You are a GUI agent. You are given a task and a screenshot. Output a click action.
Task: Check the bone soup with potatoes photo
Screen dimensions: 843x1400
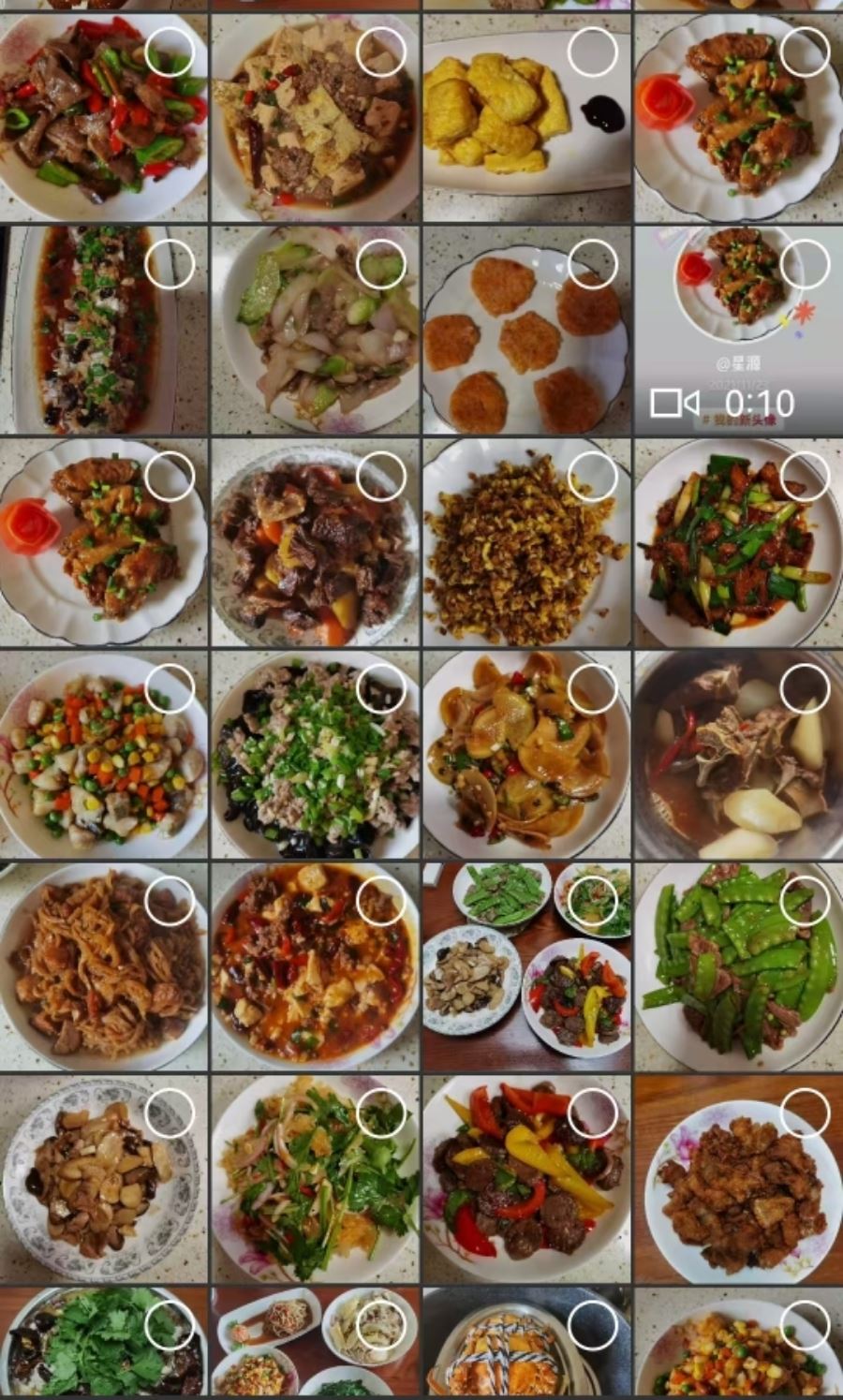click(805, 689)
